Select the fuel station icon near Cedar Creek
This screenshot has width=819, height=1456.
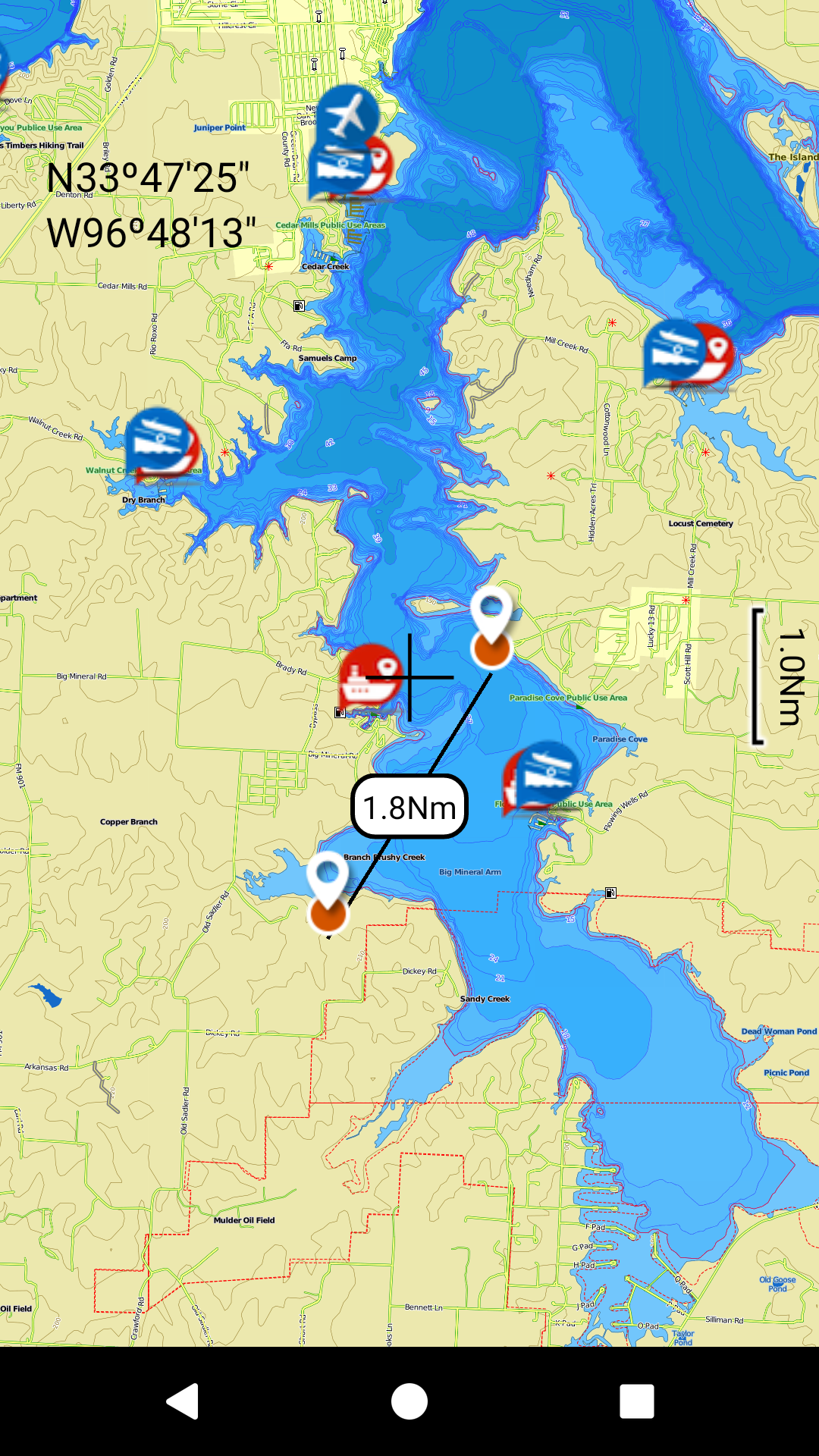click(x=297, y=305)
